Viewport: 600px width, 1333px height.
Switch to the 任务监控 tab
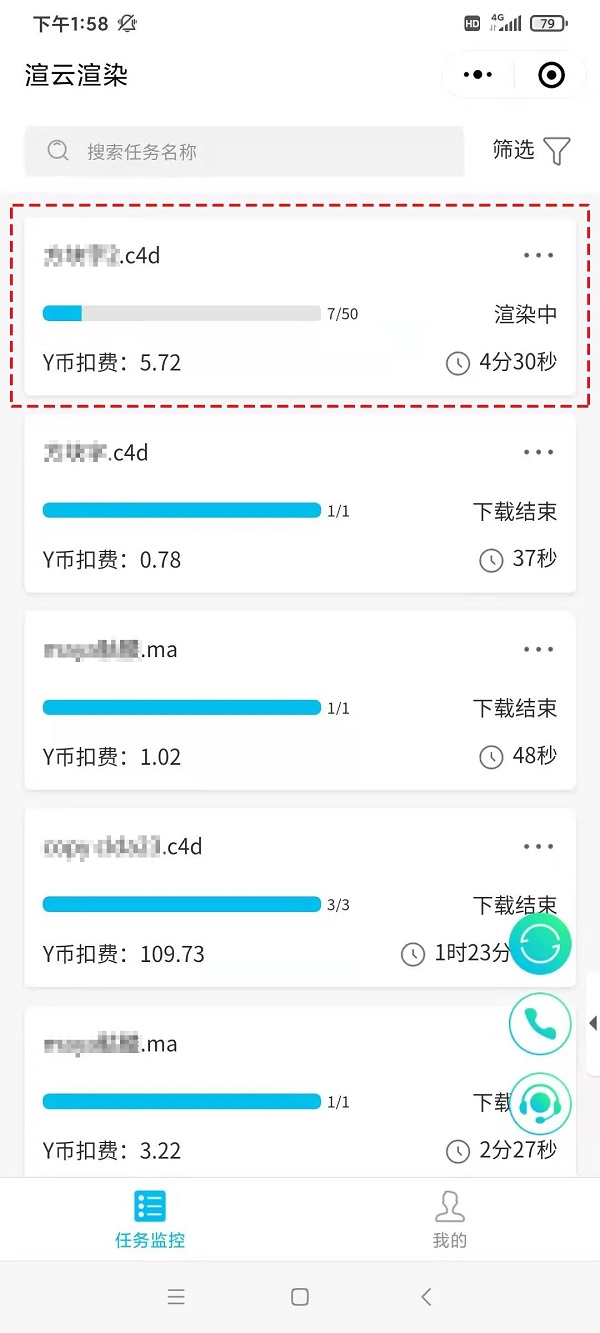click(x=150, y=1220)
